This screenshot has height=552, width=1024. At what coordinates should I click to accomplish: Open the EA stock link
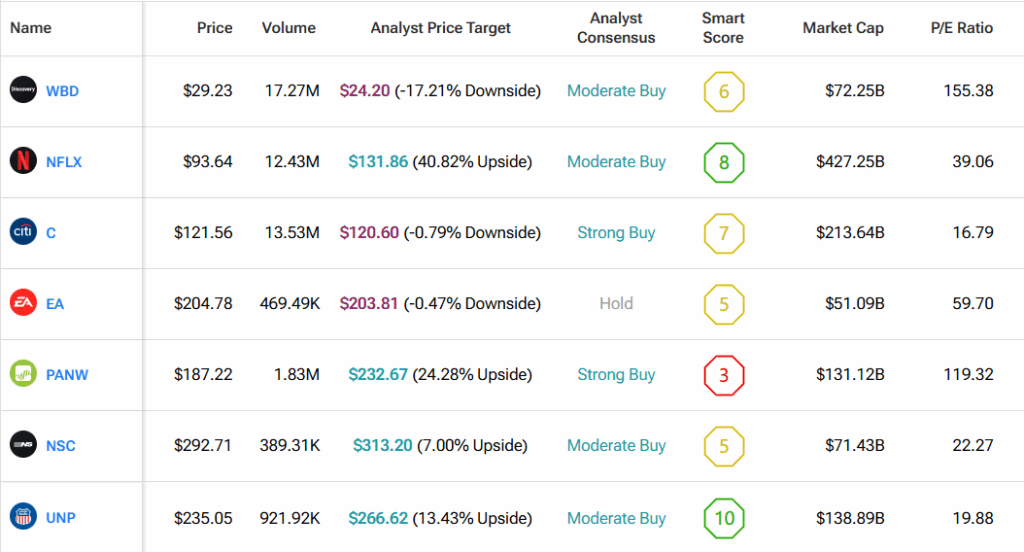click(55, 304)
